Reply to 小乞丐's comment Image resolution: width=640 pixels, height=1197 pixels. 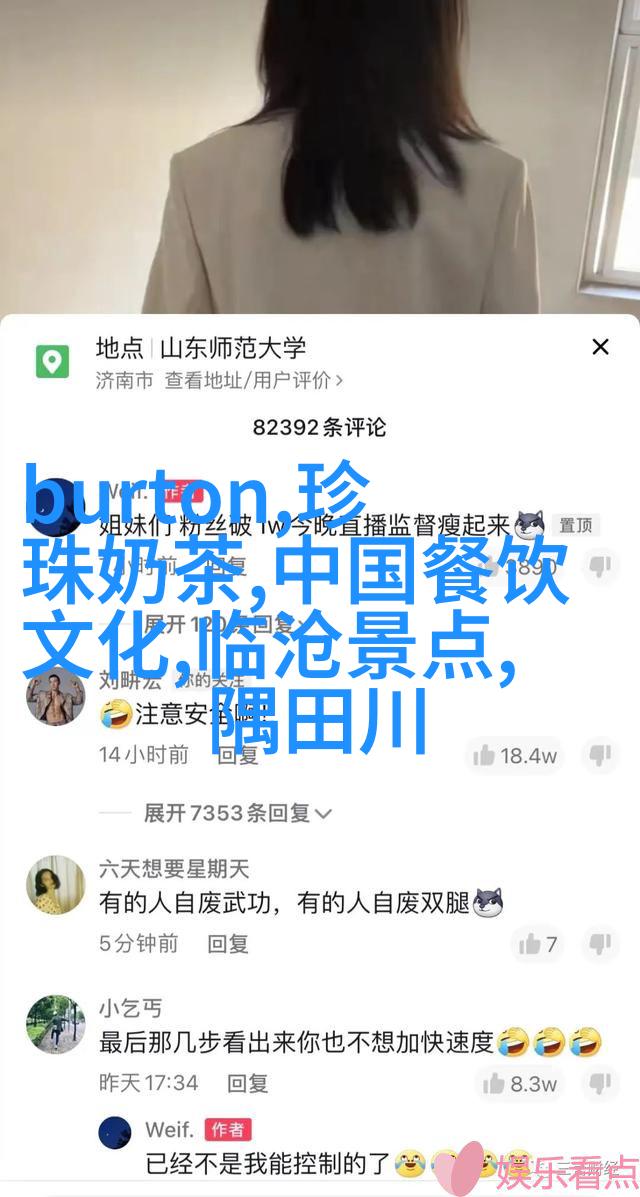click(247, 1082)
